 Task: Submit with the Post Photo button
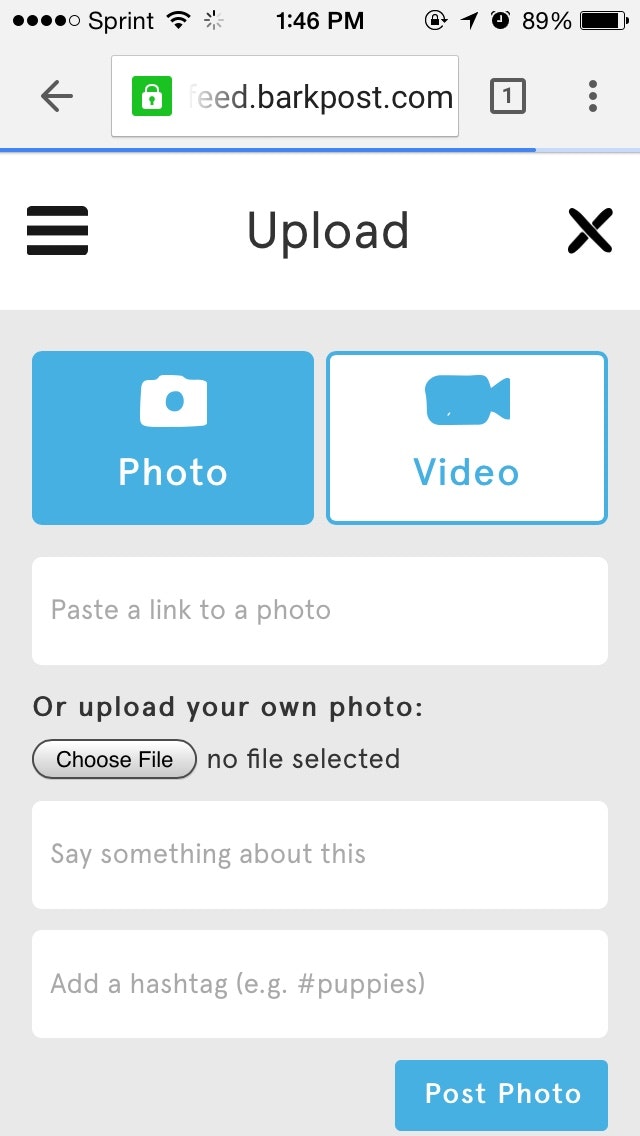click(x=501, y=1094)
